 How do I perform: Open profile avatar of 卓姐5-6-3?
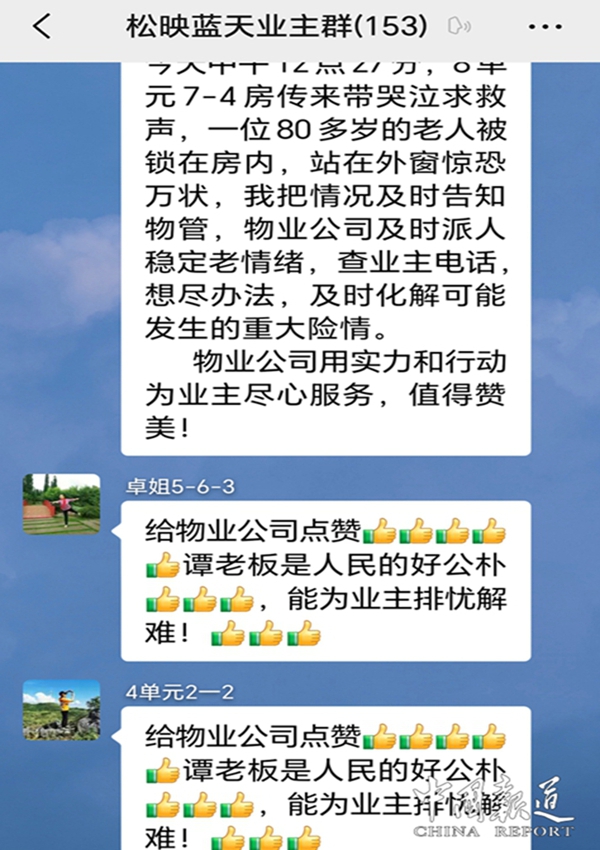[x=61, y=504]
